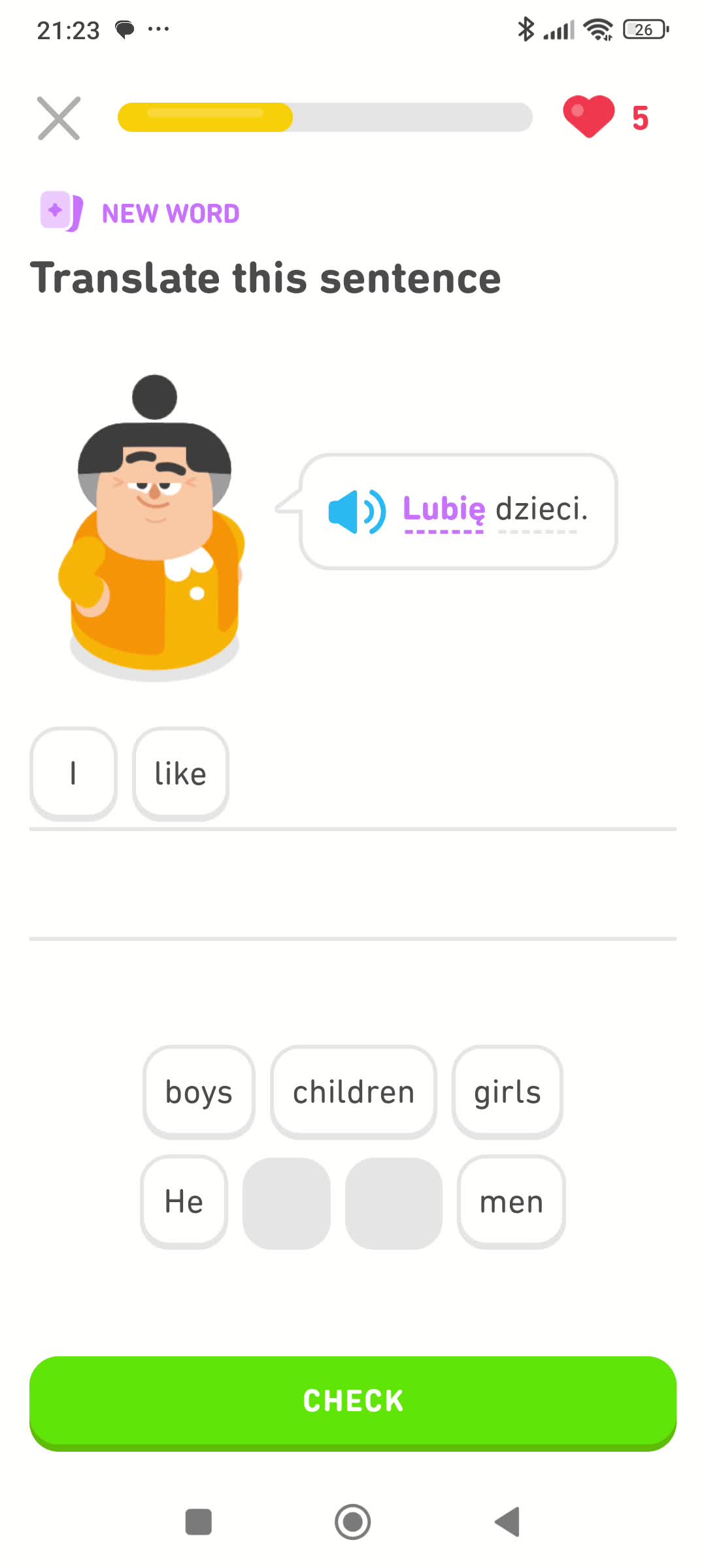The image size is (706, 1568).
Task: Add the word 'children' to the answer
Action: pyautogui.click(x=353, y=1092)
